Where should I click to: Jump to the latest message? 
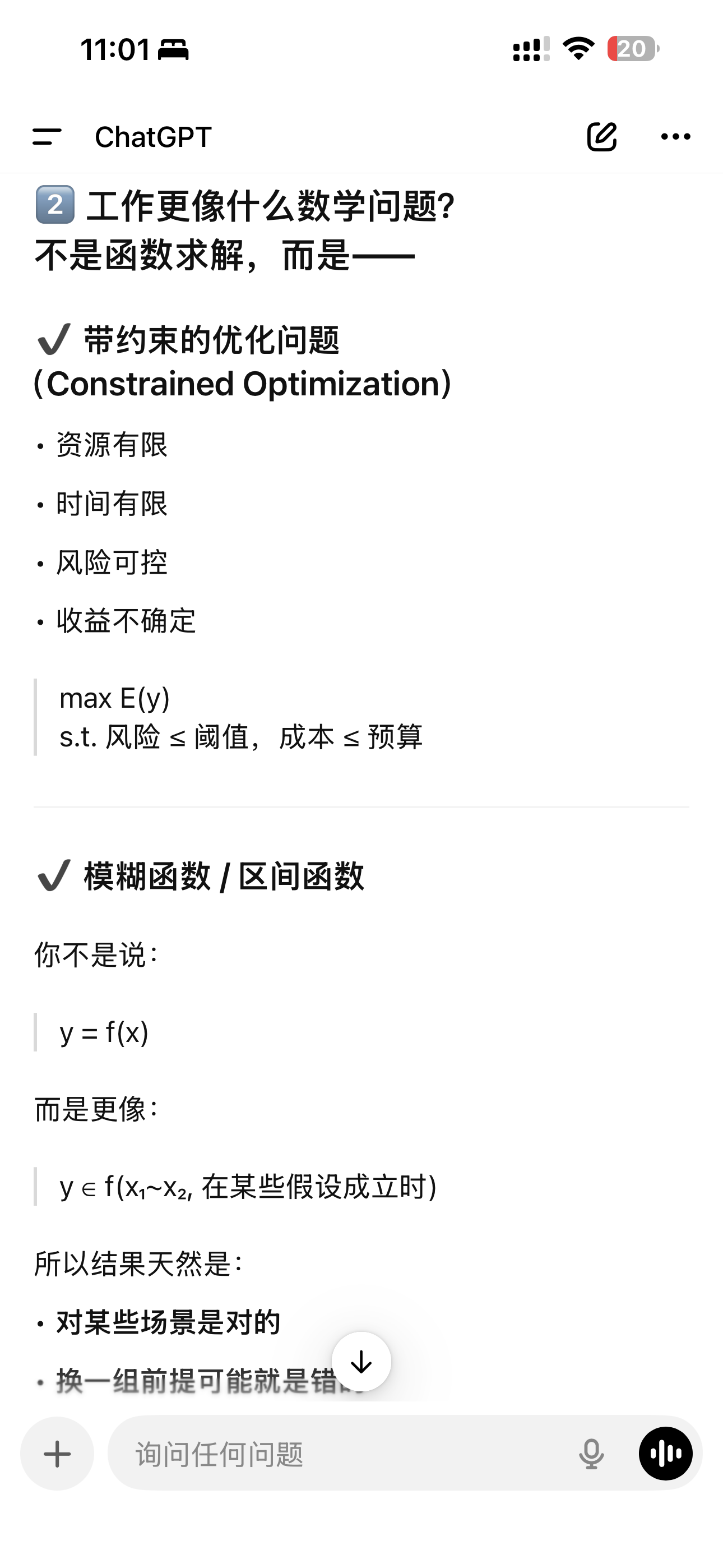click(x=361, y=1362)
